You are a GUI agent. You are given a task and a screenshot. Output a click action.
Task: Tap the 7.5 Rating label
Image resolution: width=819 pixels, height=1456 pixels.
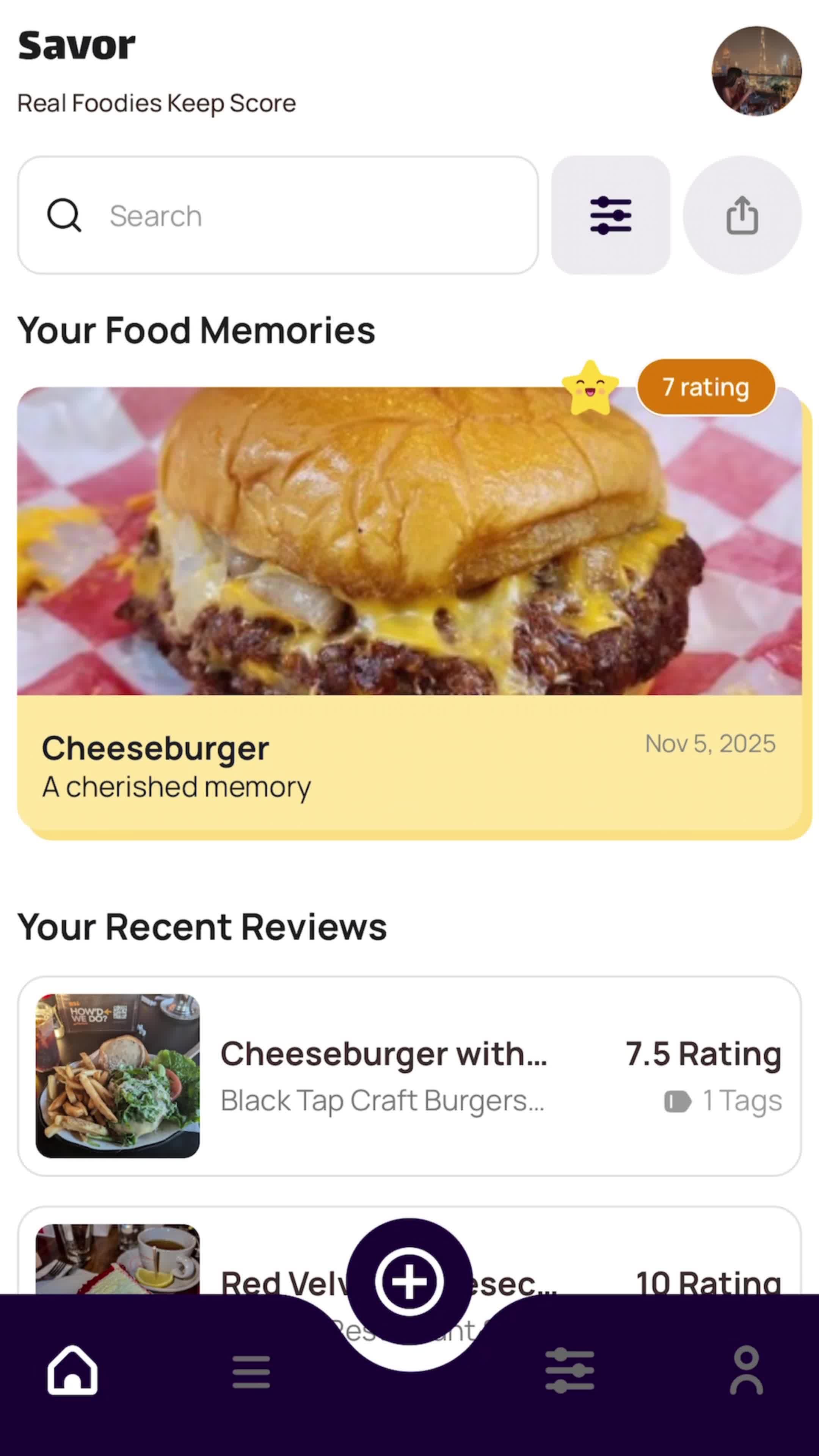pyautogui.click(x=703, y=1054)
